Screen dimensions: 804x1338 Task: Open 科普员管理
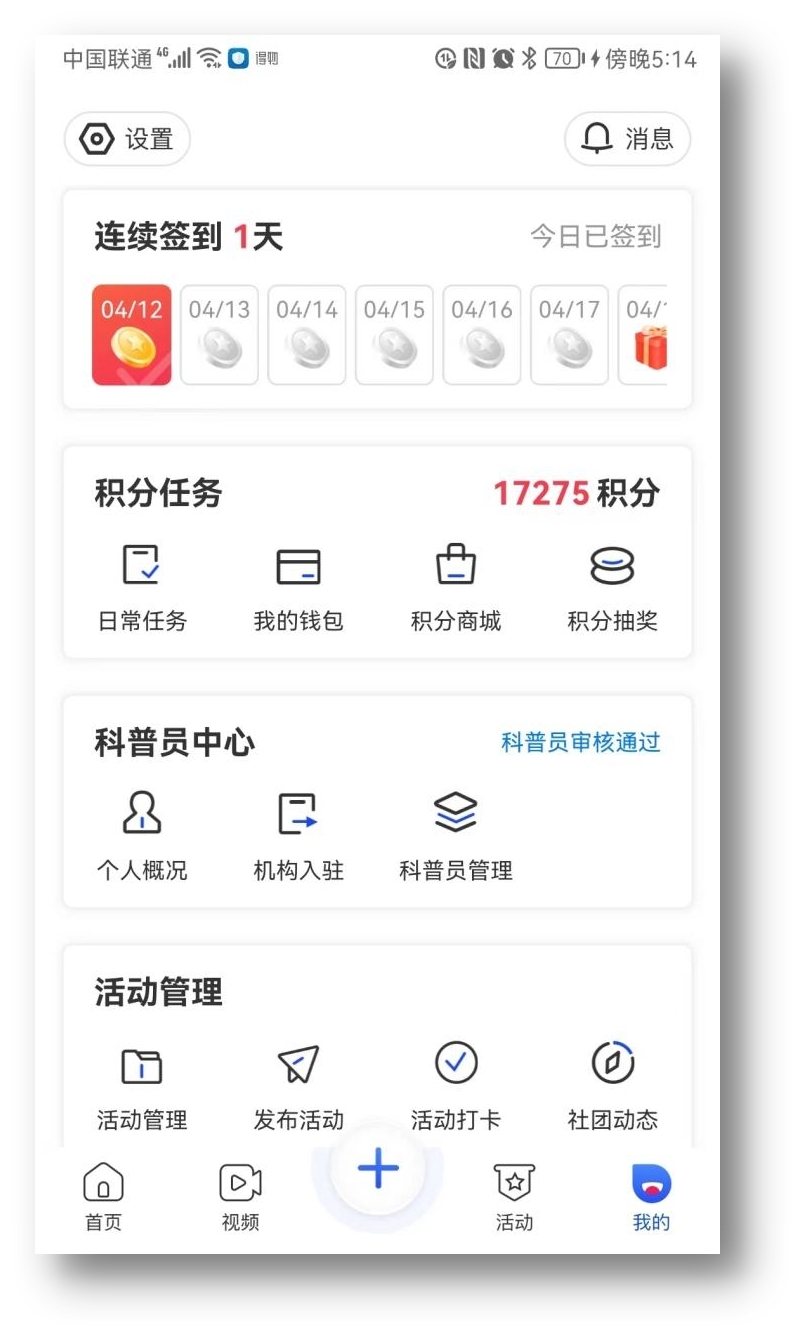455,836
